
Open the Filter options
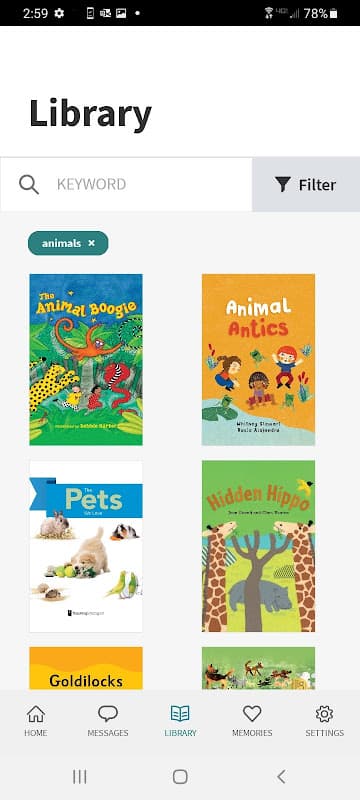[306, 184]
